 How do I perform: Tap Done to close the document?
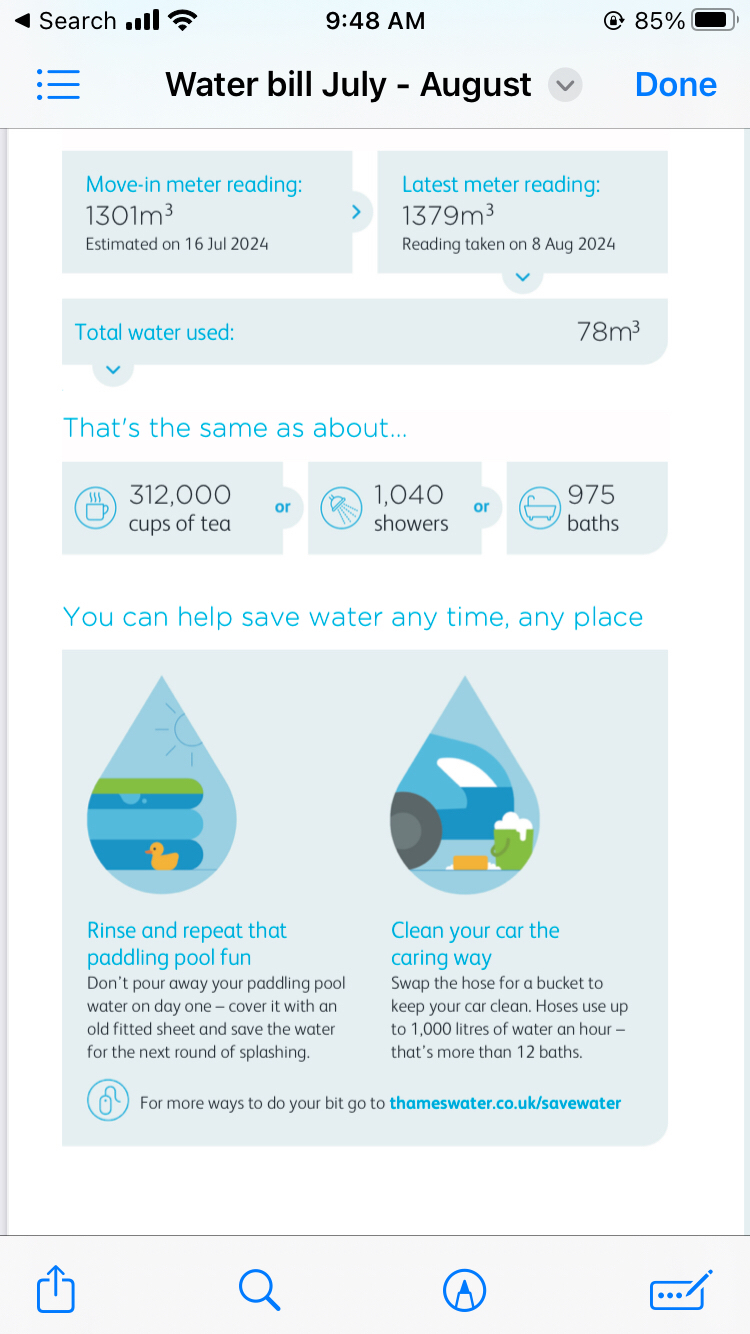(x=676, y=85)
